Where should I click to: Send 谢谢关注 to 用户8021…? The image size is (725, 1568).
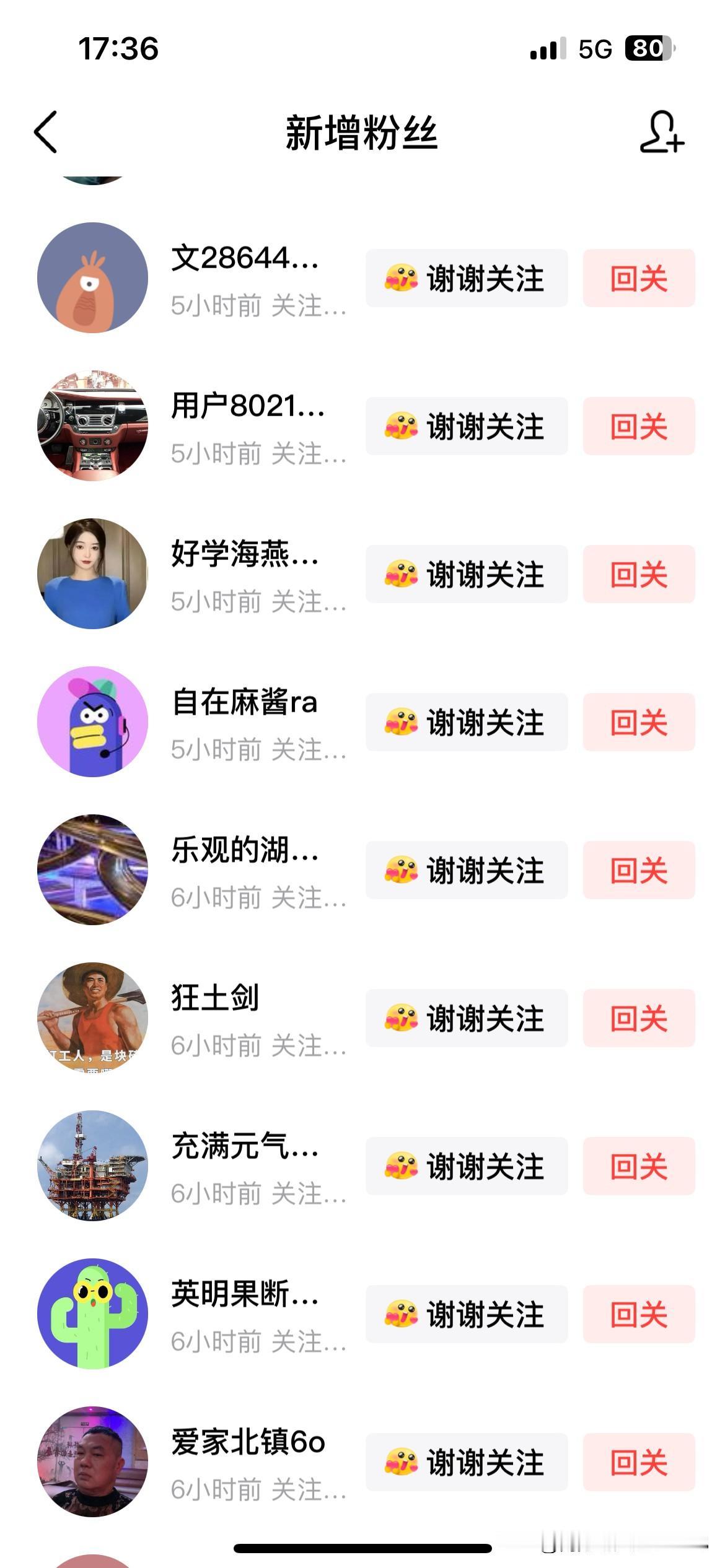[467, 426]
